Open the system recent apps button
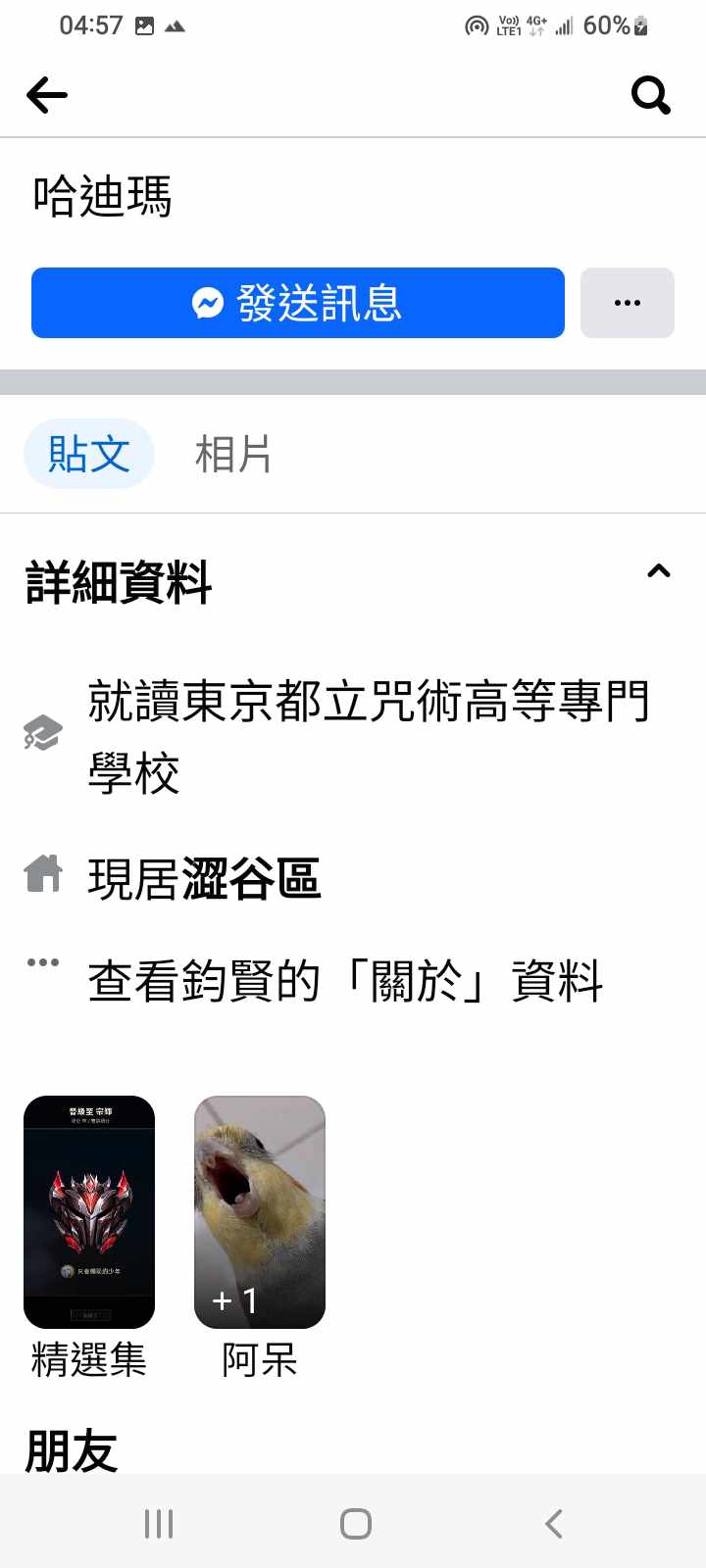 (x=159, y=1523)
